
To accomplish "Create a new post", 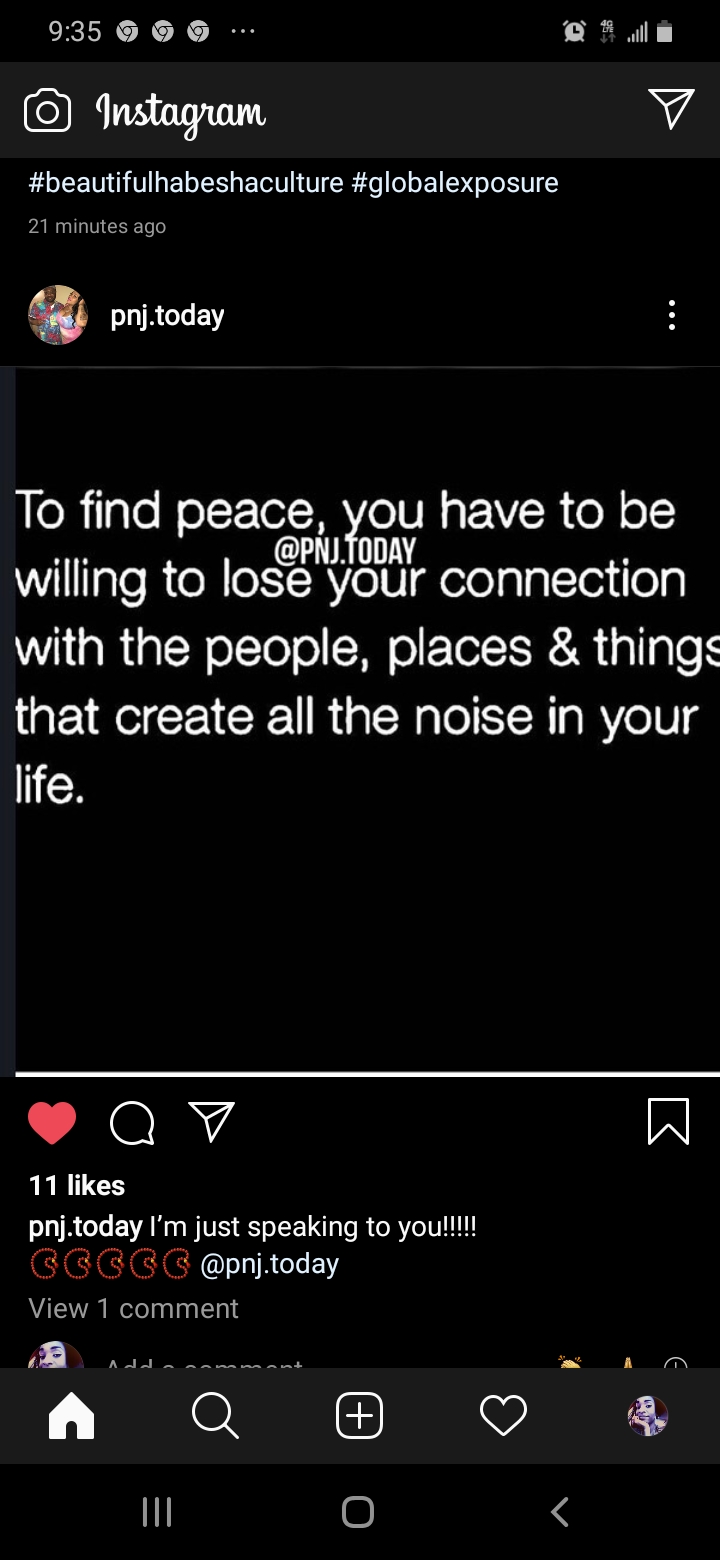I will [359, 1416].
